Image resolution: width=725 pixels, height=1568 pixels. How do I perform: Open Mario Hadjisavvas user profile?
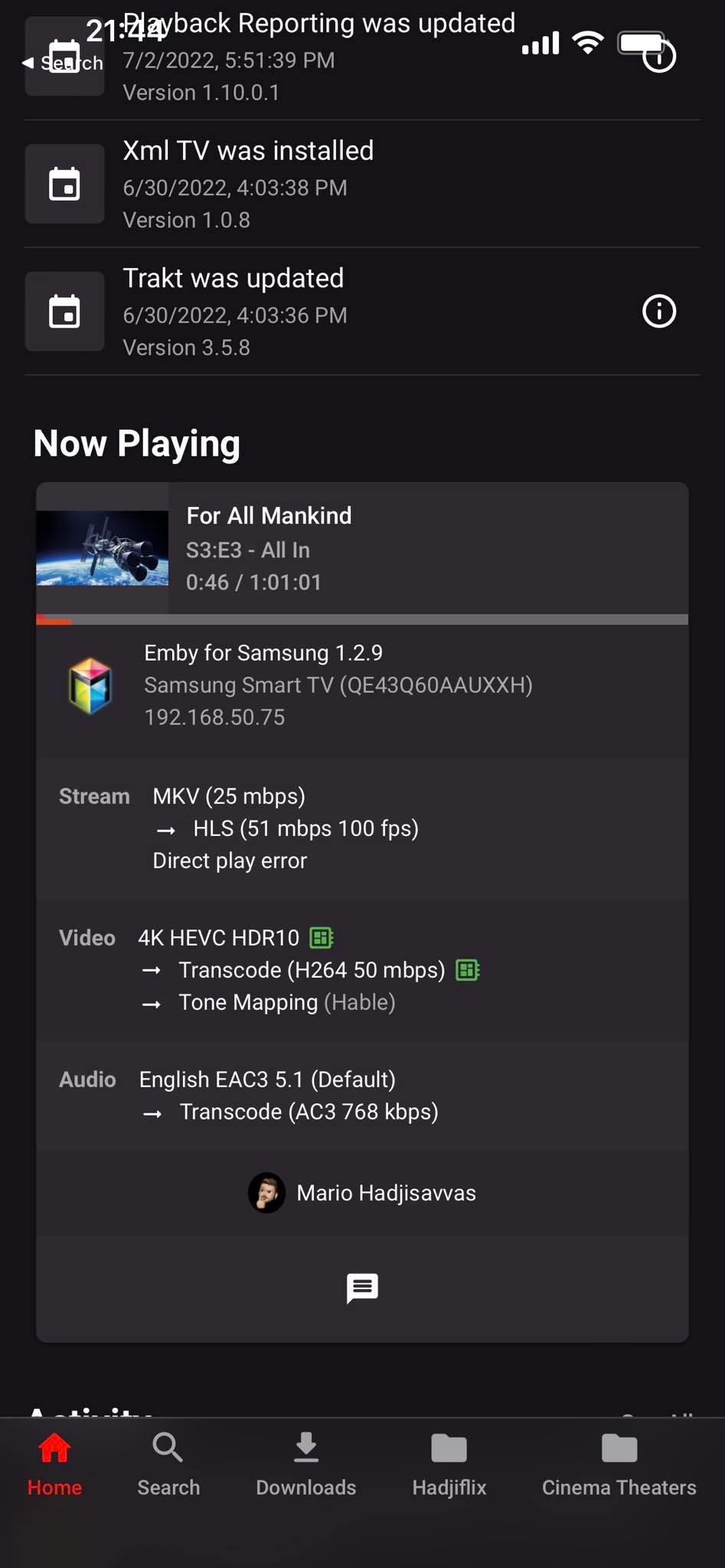[362, 1193]
